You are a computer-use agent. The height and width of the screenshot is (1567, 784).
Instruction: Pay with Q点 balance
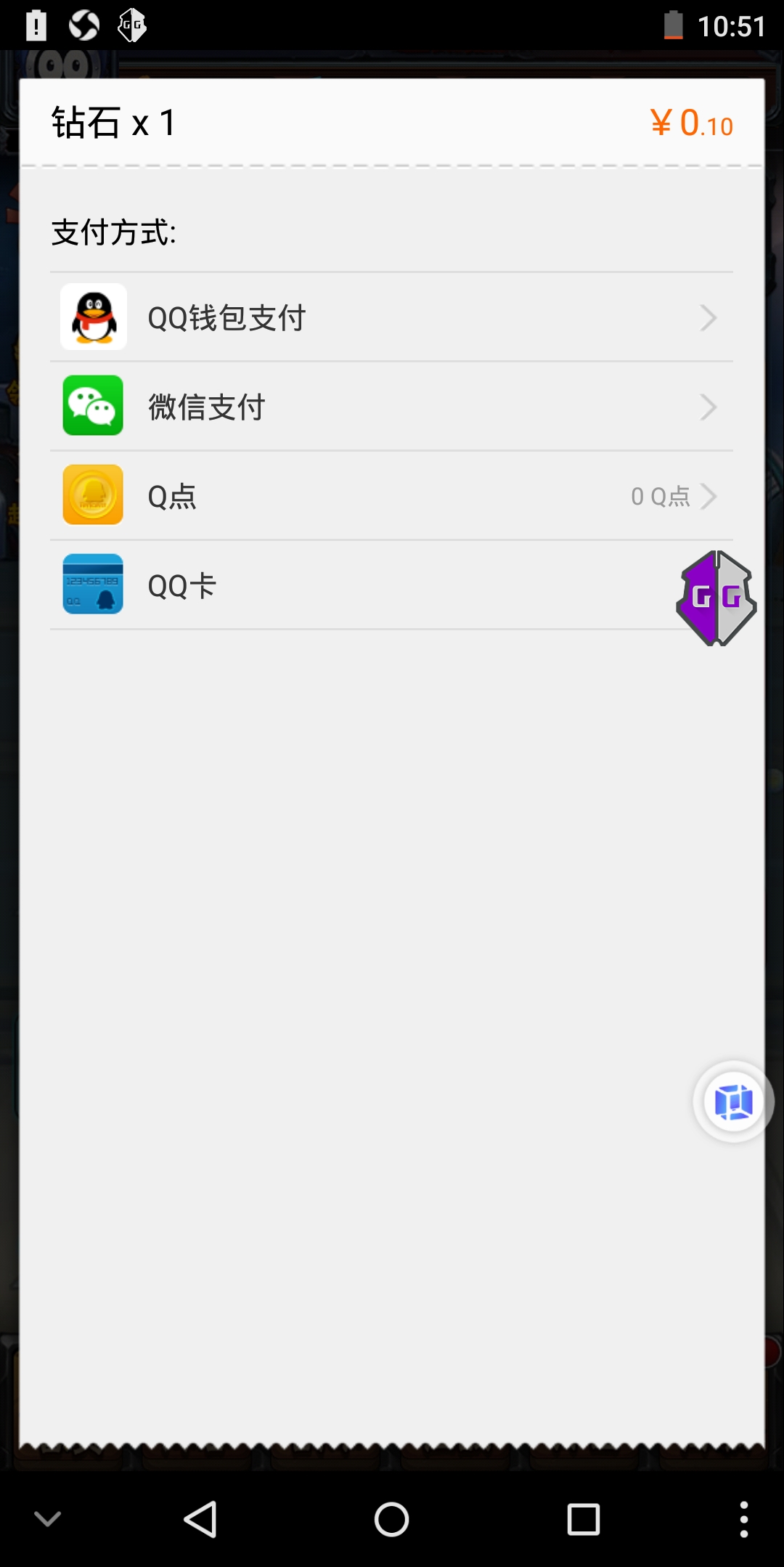point(391,497)
